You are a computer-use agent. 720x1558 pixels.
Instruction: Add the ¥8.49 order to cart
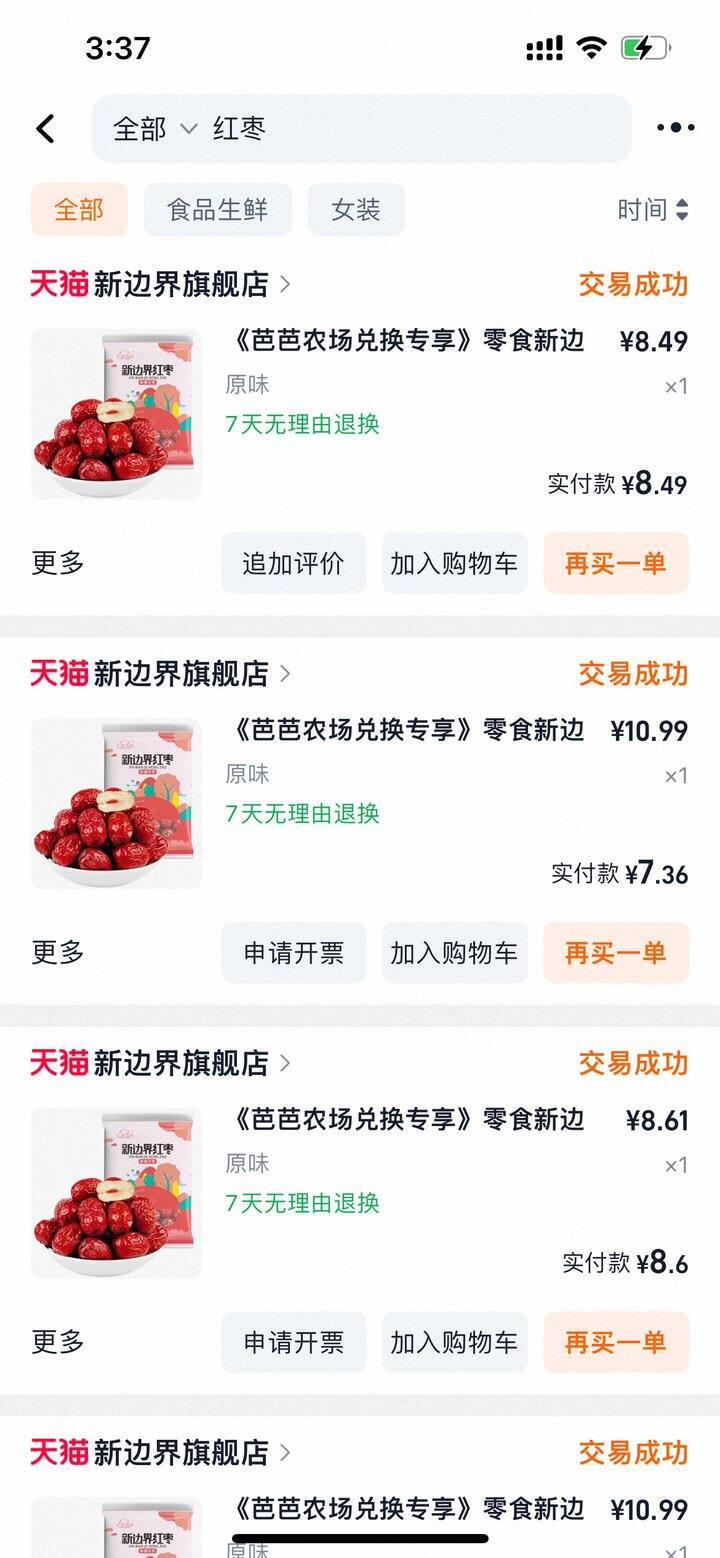[x=454, y=563]
